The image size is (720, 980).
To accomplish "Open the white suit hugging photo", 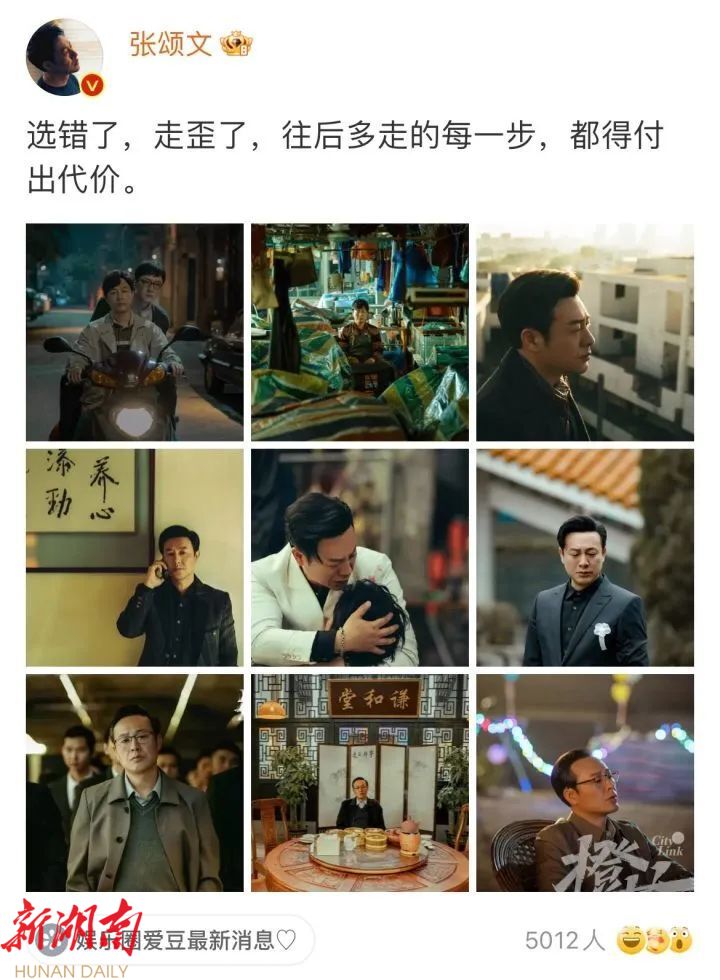I will [x=360, y=557].
